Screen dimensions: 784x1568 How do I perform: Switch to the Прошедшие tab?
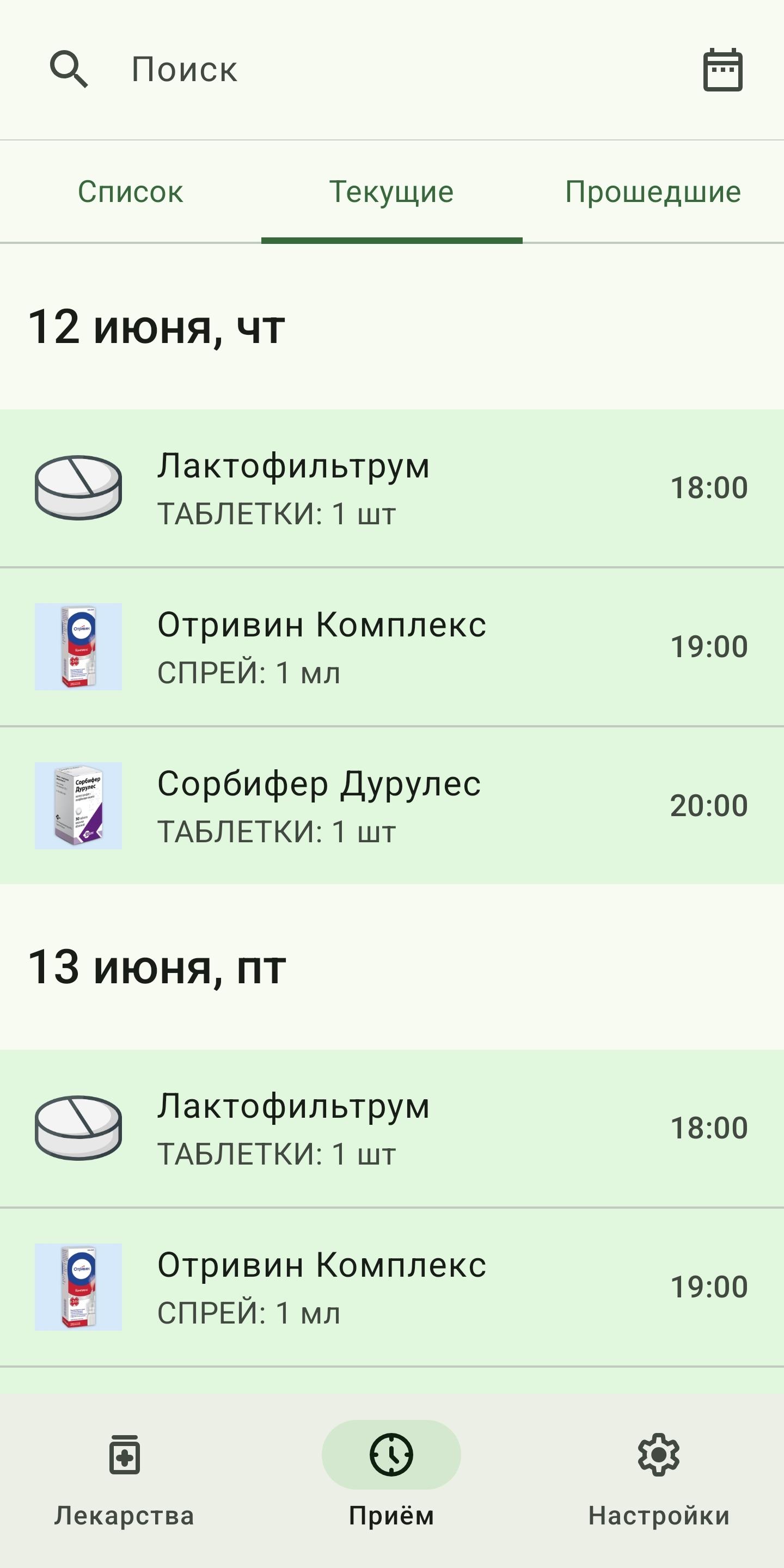point(653,192)
